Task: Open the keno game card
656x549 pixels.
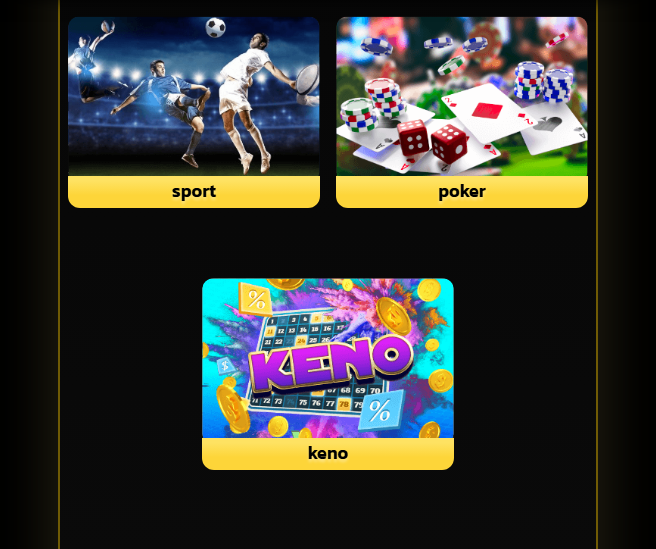Action: pyautogui.click(x=328, y=373)
